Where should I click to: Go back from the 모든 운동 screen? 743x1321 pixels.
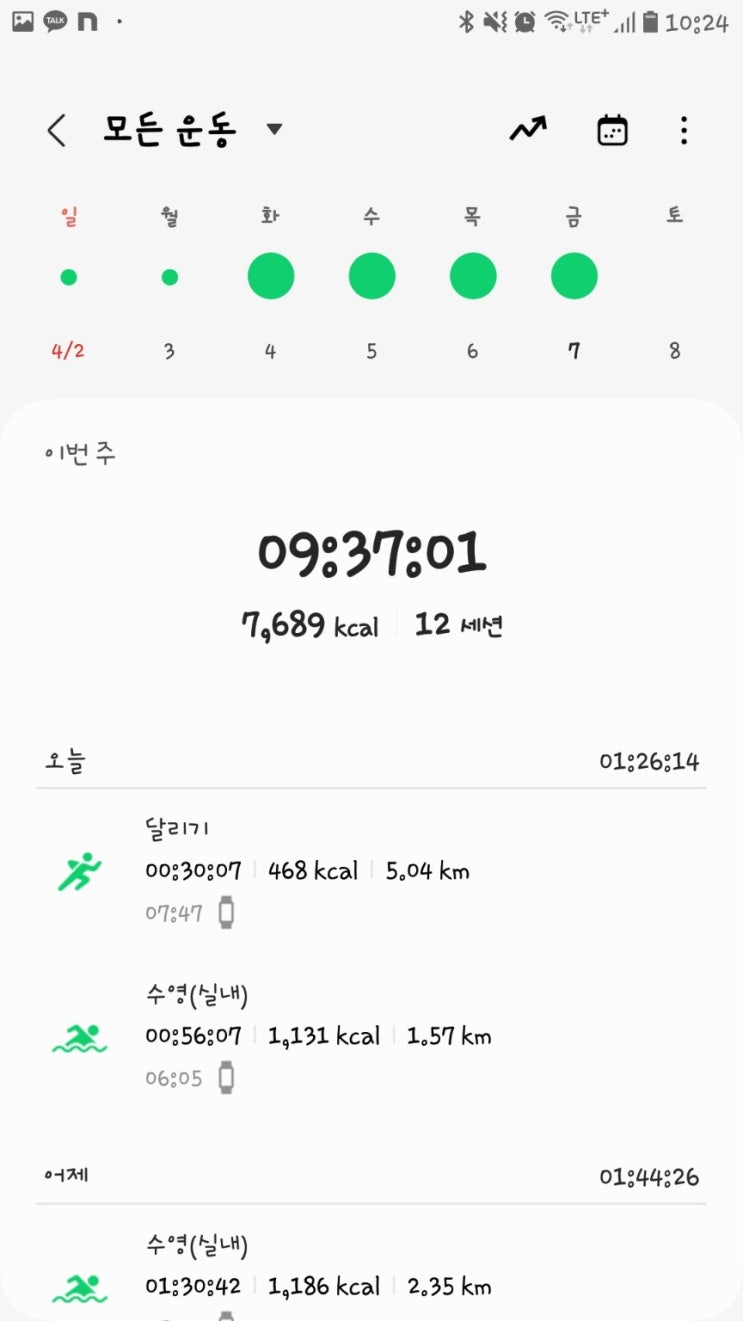57,130
